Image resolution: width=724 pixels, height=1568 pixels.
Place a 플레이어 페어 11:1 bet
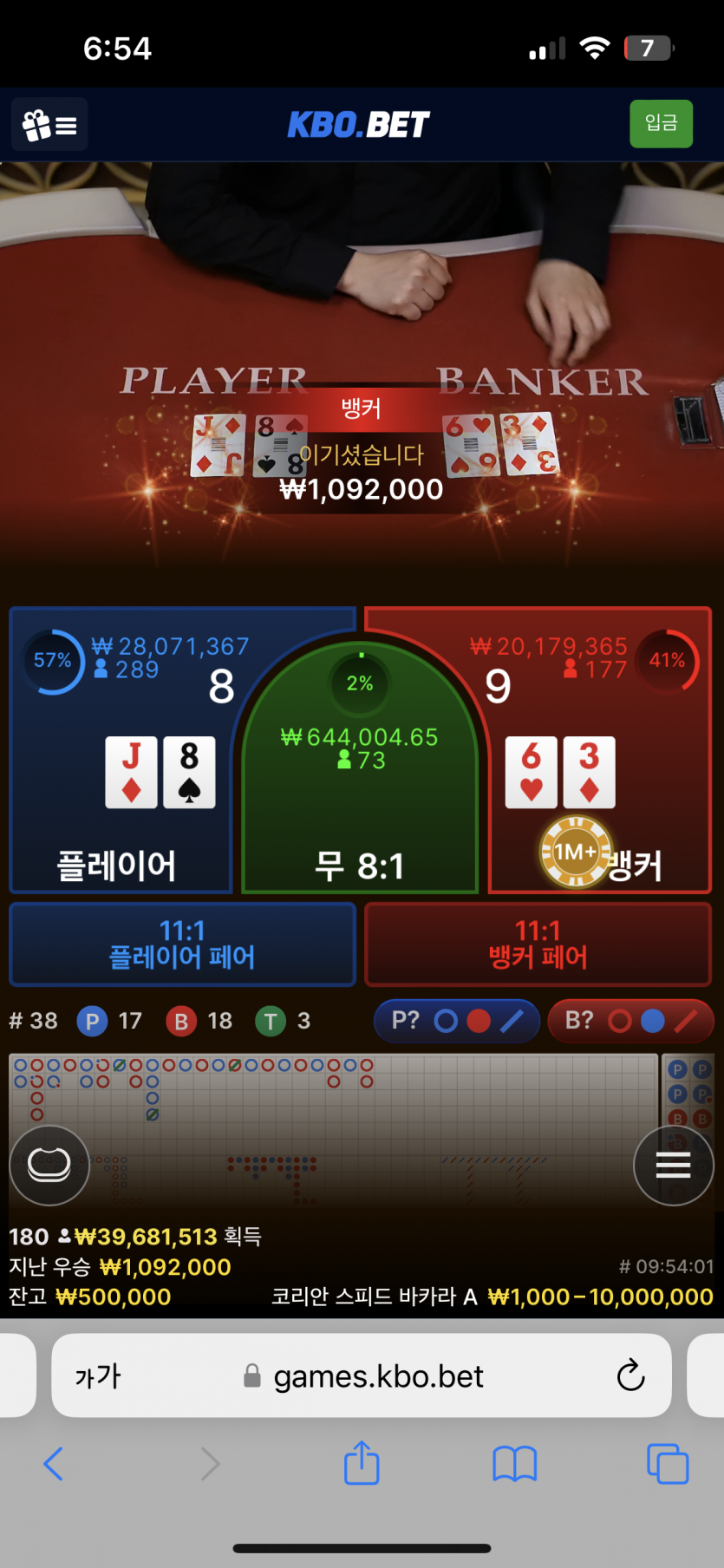pos(183,944)
